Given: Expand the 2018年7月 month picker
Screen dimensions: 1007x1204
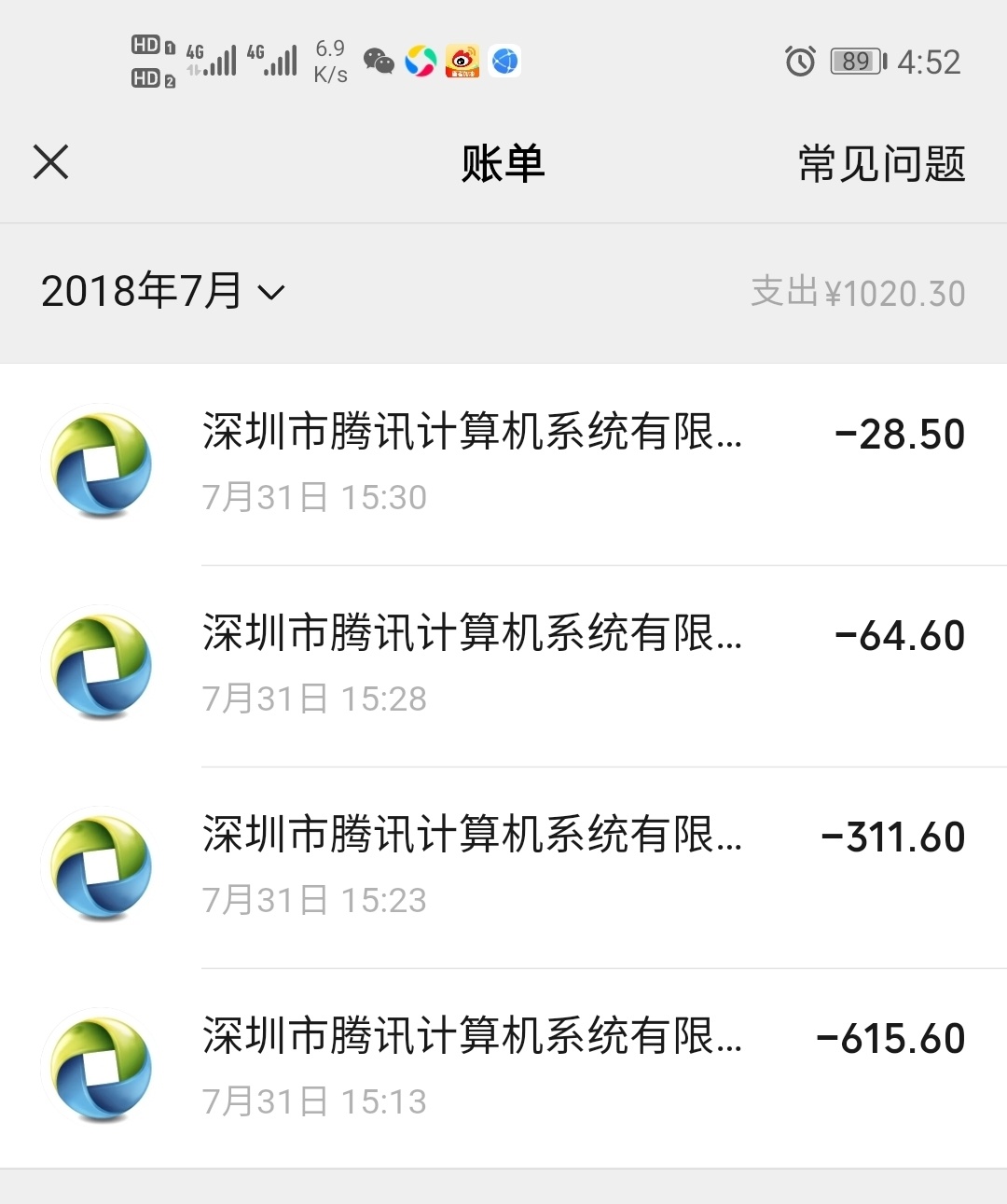Looking at the screenshot, I should 163,292.
